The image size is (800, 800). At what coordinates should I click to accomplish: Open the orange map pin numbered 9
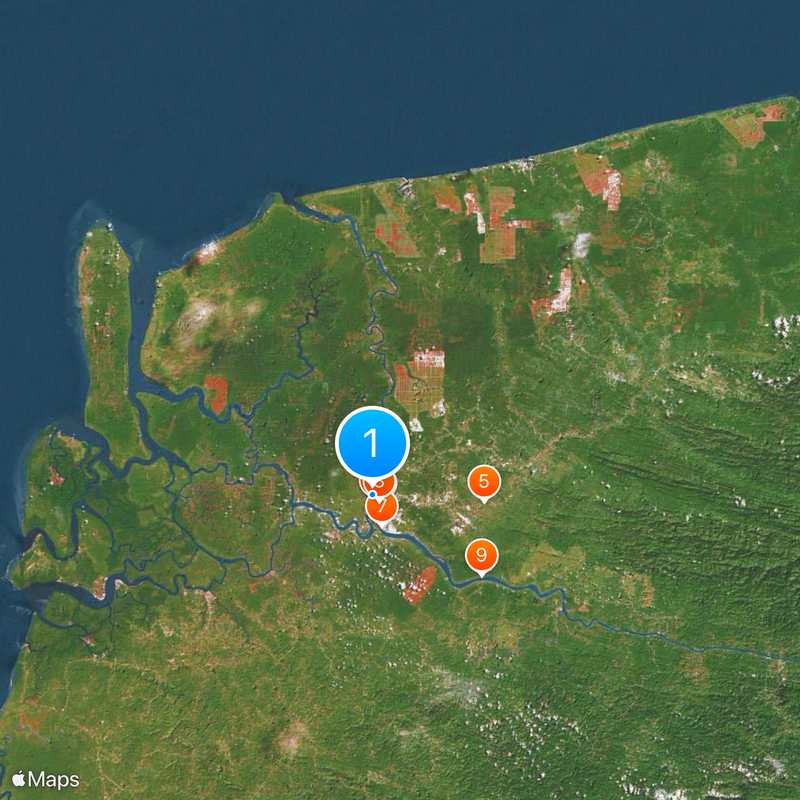click(482, 555)
